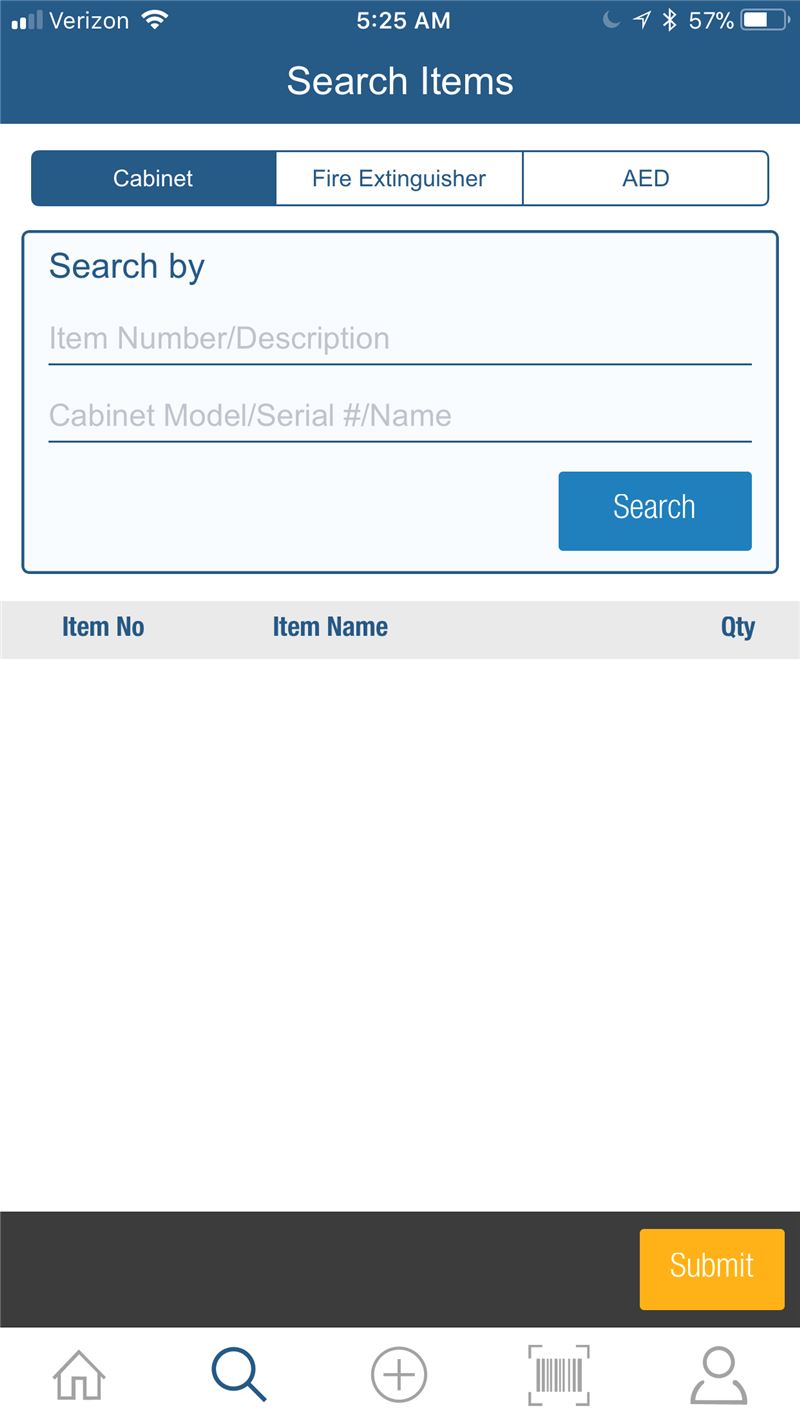The height and width of the screenshot is (1422, 800).
Task: Focus the Item Number/Description field
Action: (400, 339)
